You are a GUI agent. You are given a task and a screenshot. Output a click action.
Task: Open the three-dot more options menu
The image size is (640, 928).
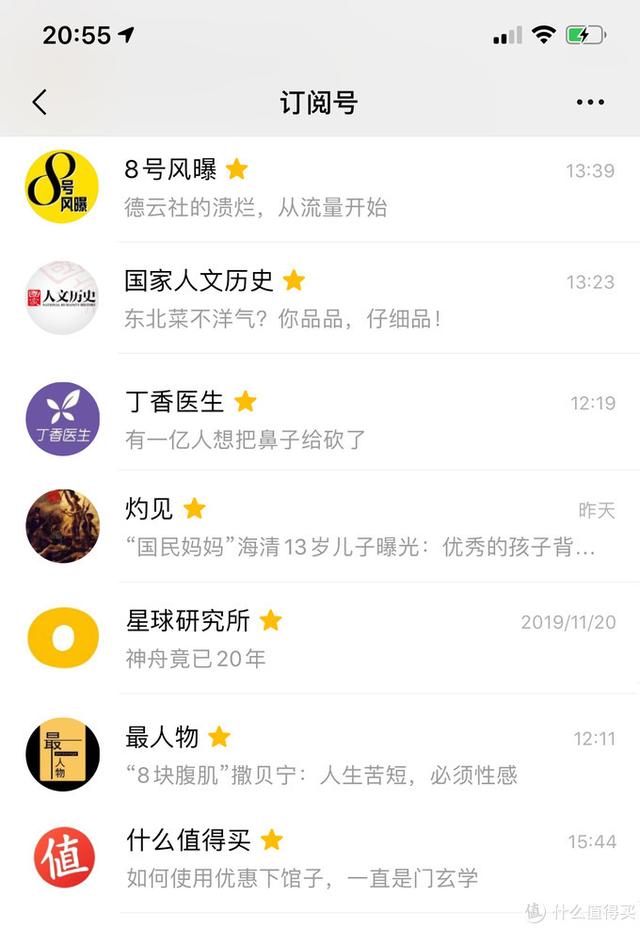(x=590, y=102)
